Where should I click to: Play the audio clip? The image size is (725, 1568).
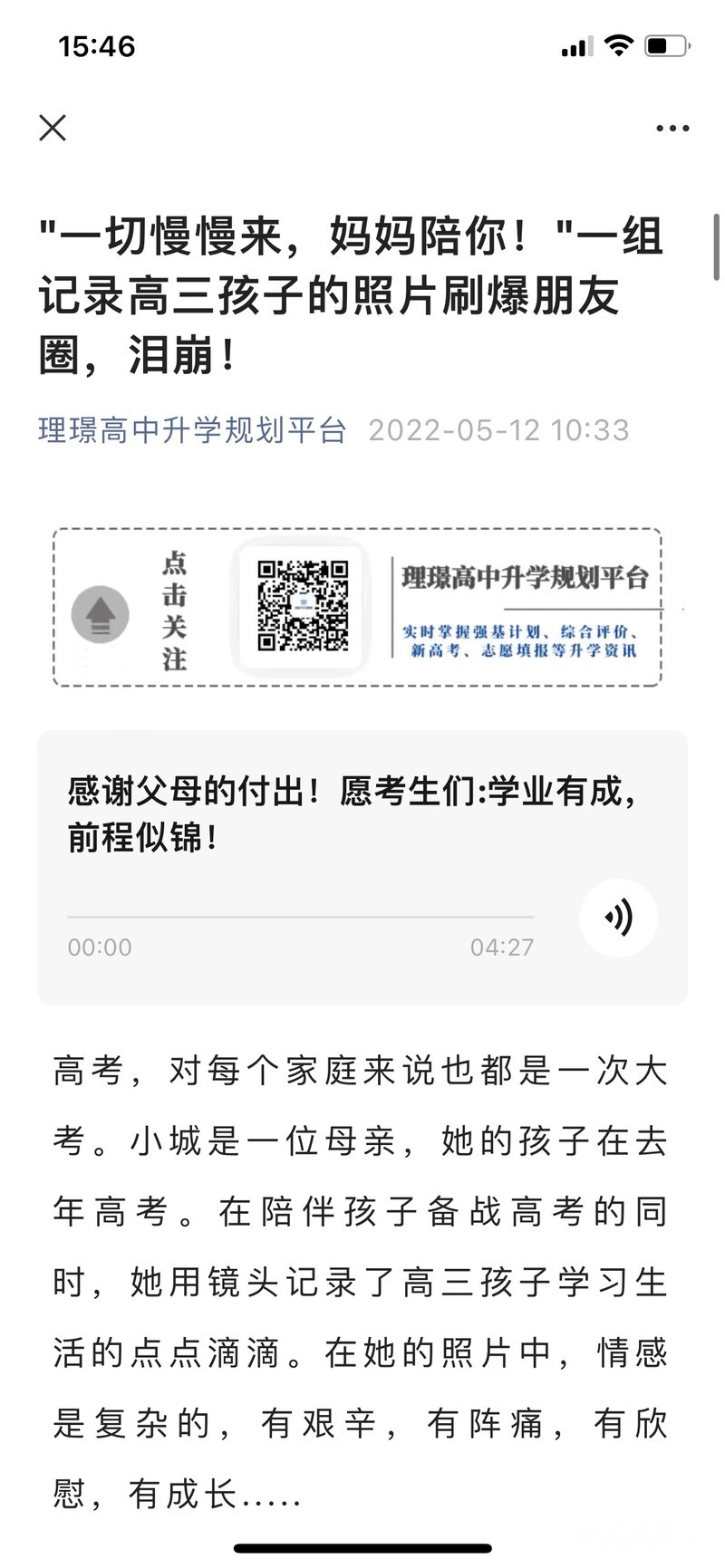coord(618,918)
